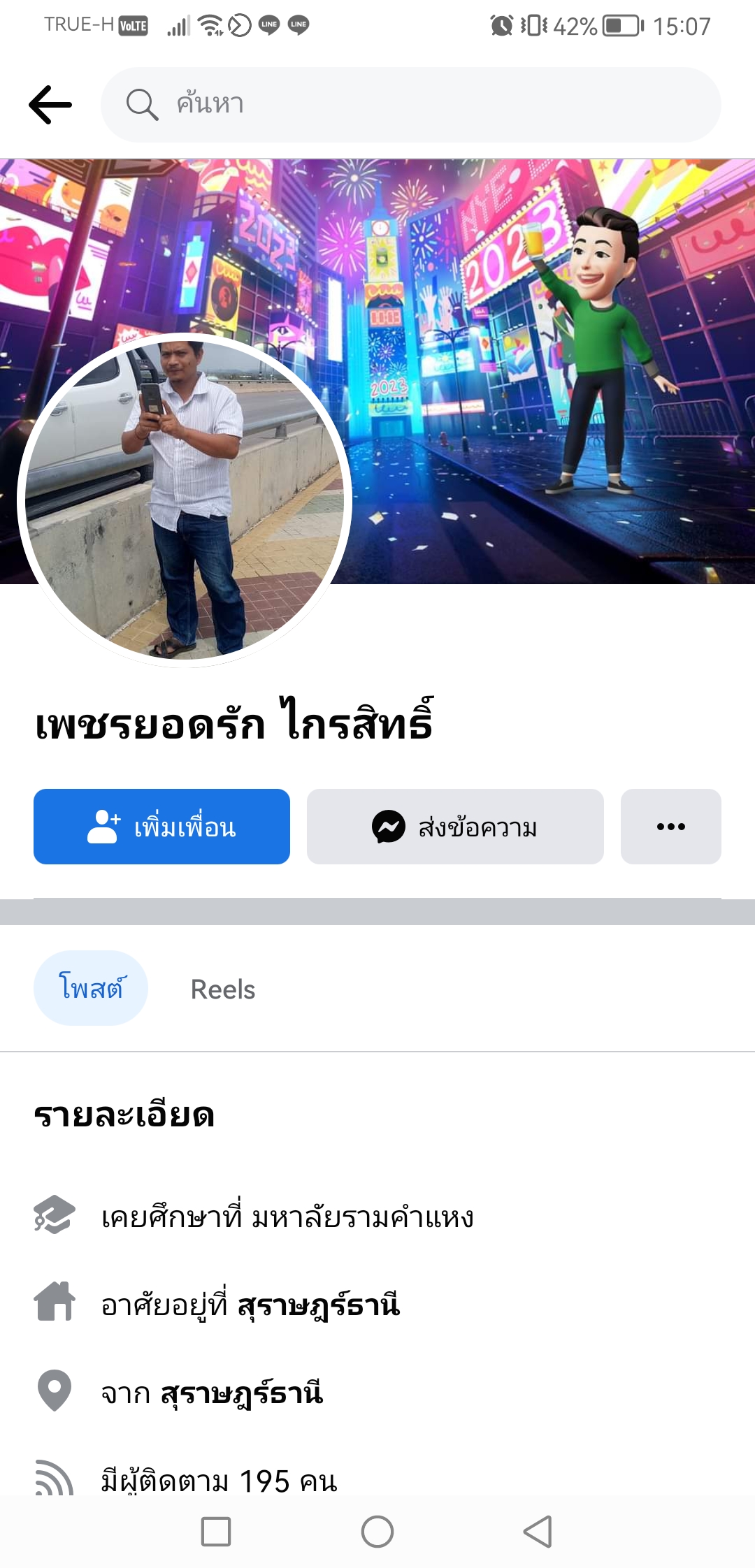
Task: Send a message via ส่งข้อความ
Action: (x=455, y=827)
